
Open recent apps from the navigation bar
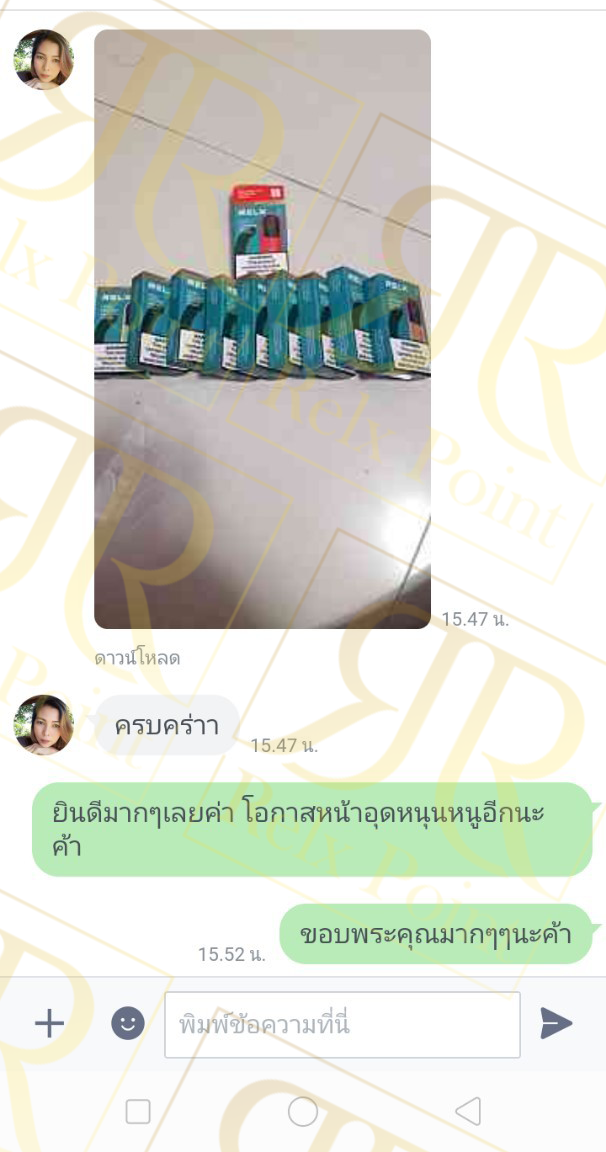(x=138, y=1112)
